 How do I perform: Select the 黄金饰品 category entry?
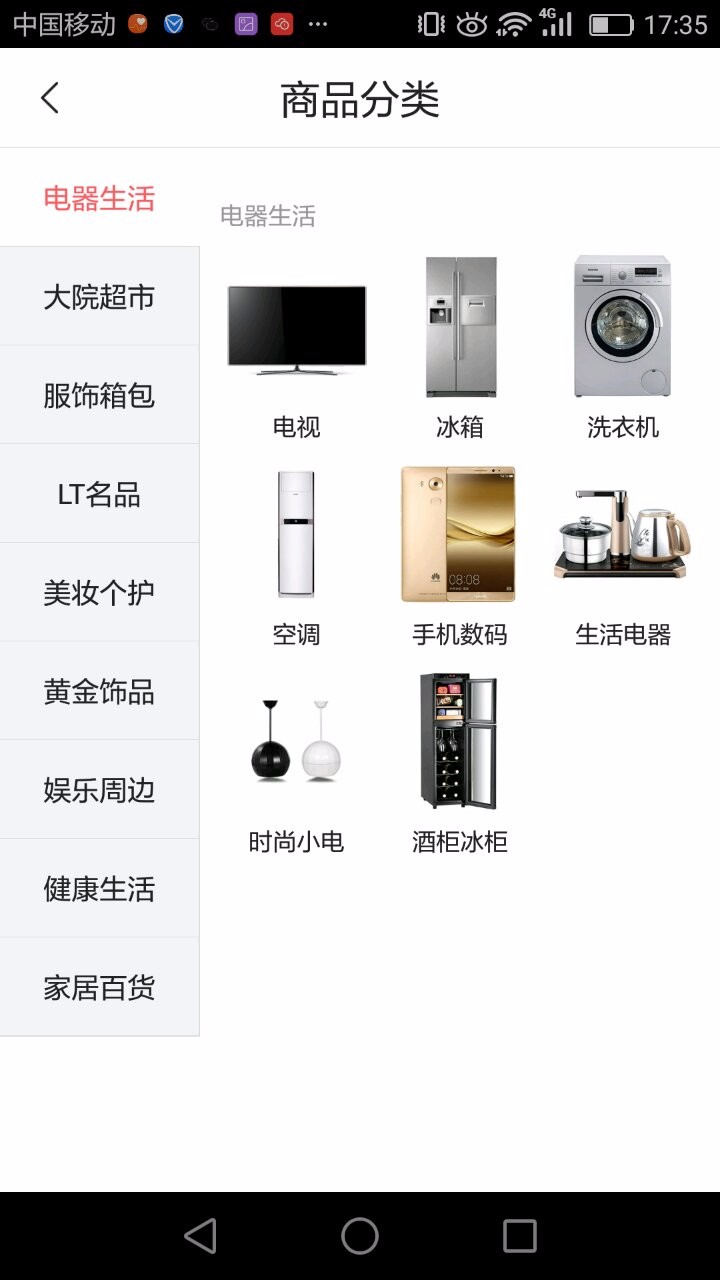pyautogui.click(x=99, y=690)
